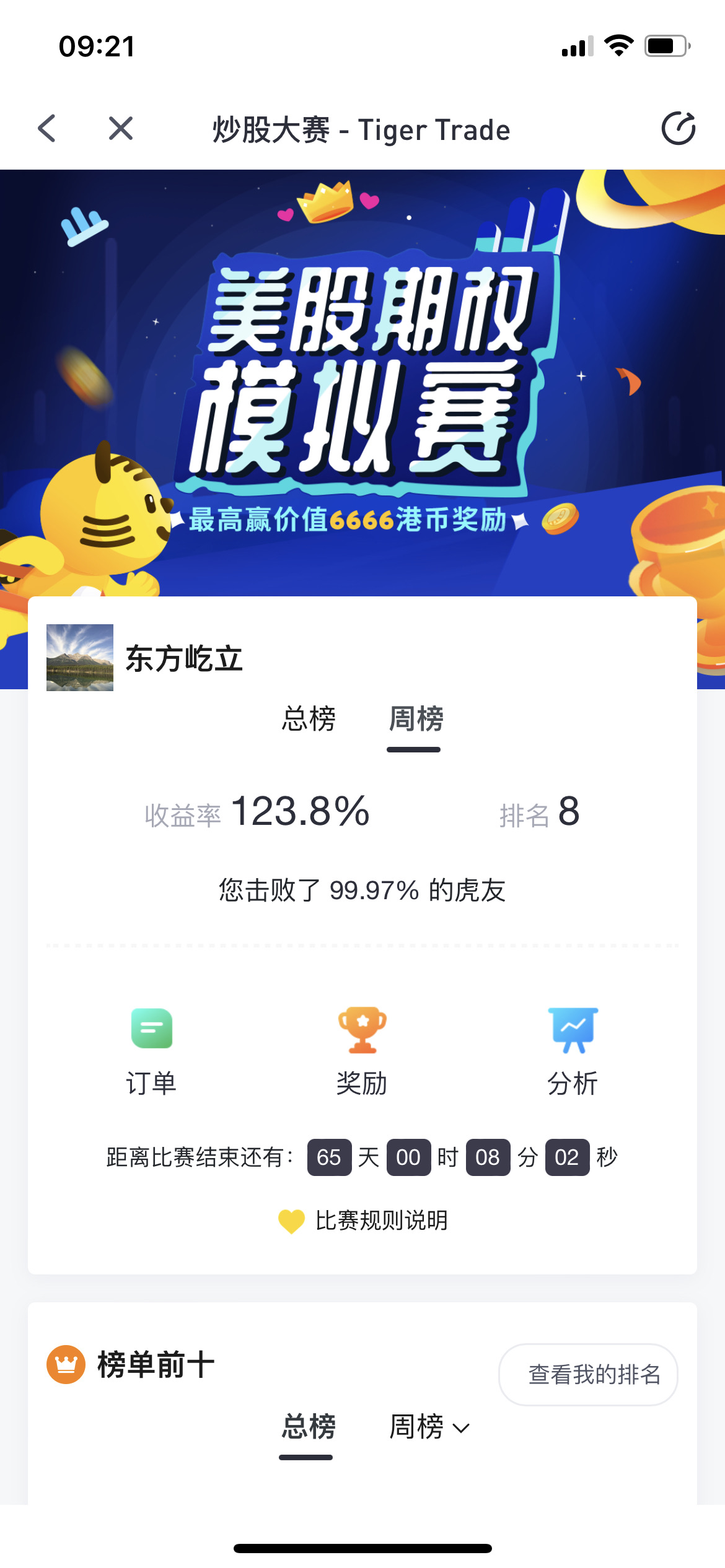Close the 炒股大赛 web page
This screenshot has height=1568, width=725.
click(x=121, y=129)
